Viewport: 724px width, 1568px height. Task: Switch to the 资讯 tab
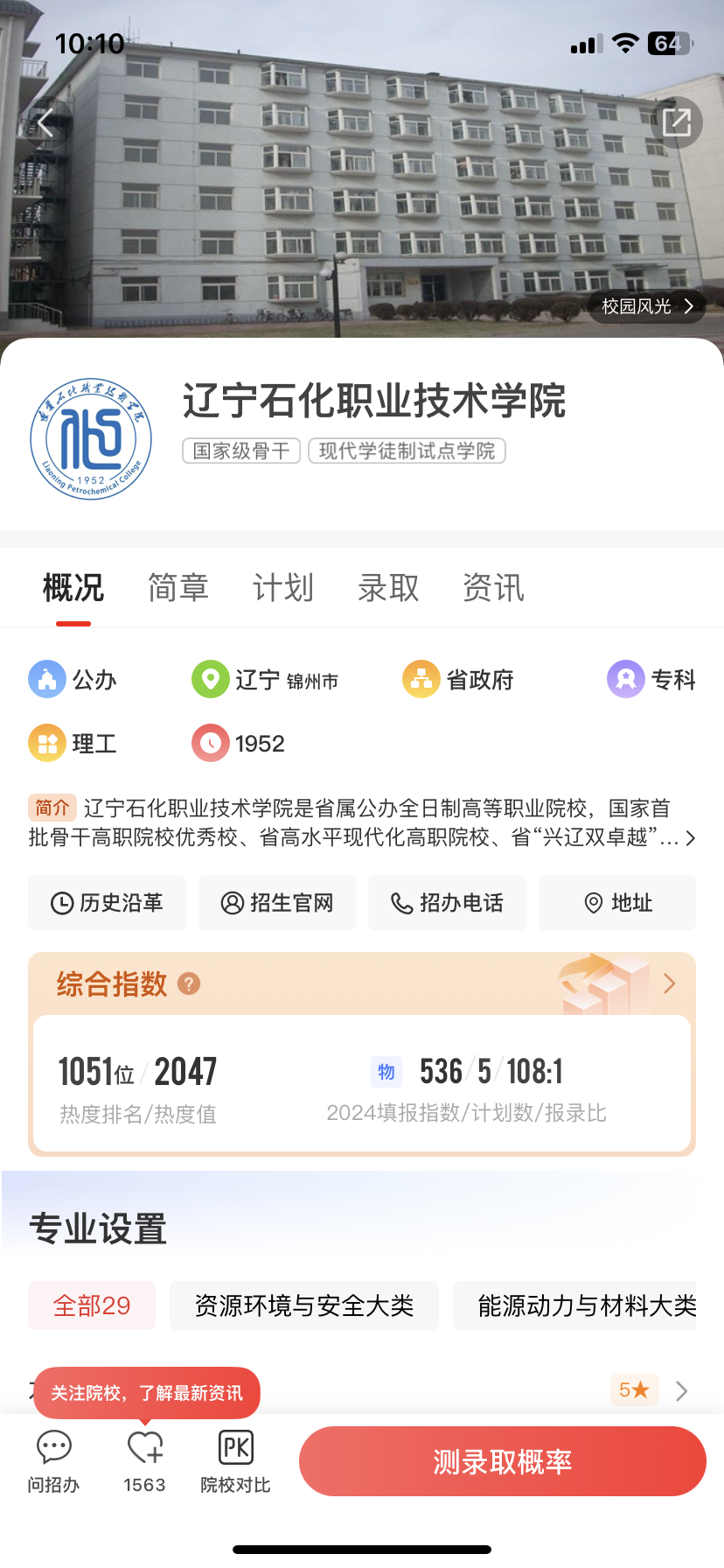click(x=493, y=588)
